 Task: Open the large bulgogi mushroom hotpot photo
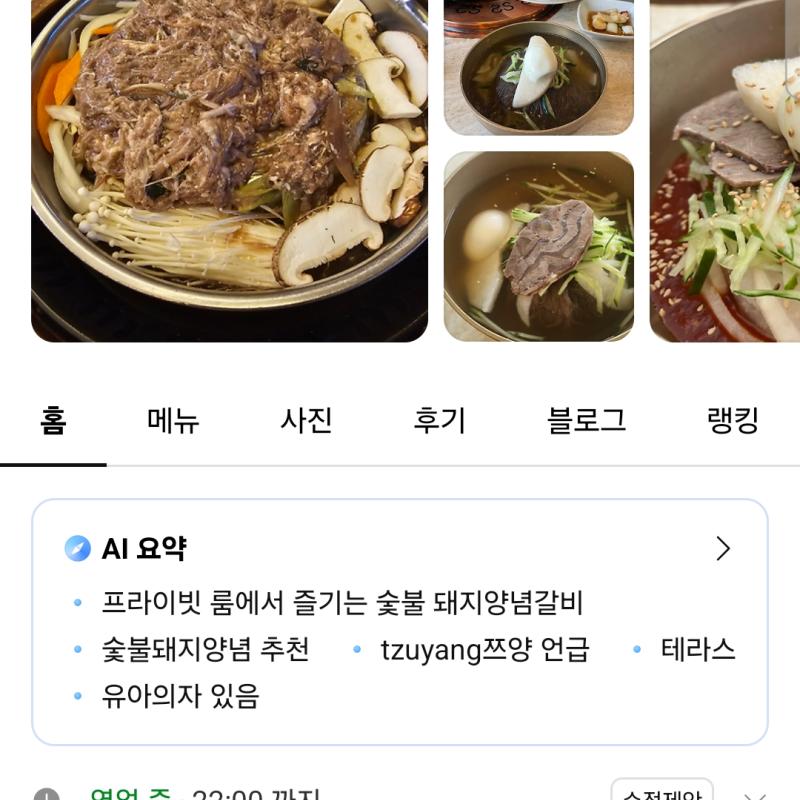click(229, 170)
